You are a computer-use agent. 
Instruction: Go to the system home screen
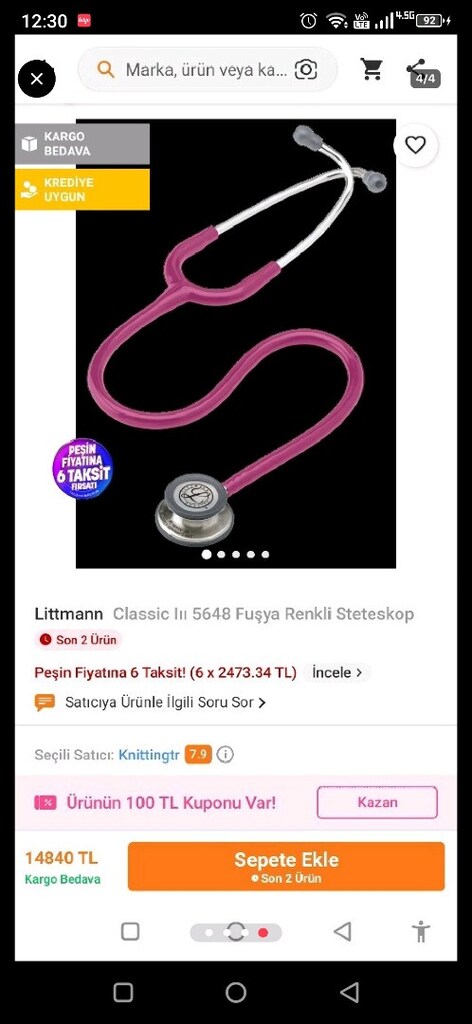pos(236,993)
